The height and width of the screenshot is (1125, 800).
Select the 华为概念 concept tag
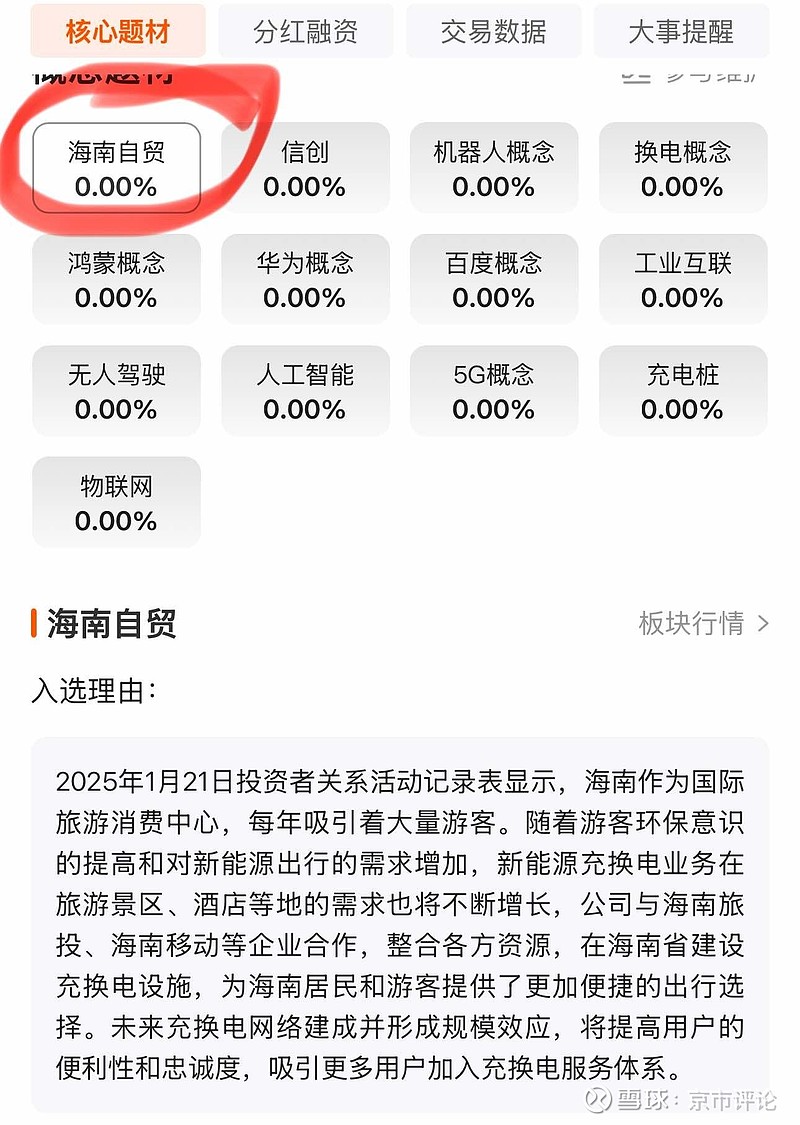305,280
